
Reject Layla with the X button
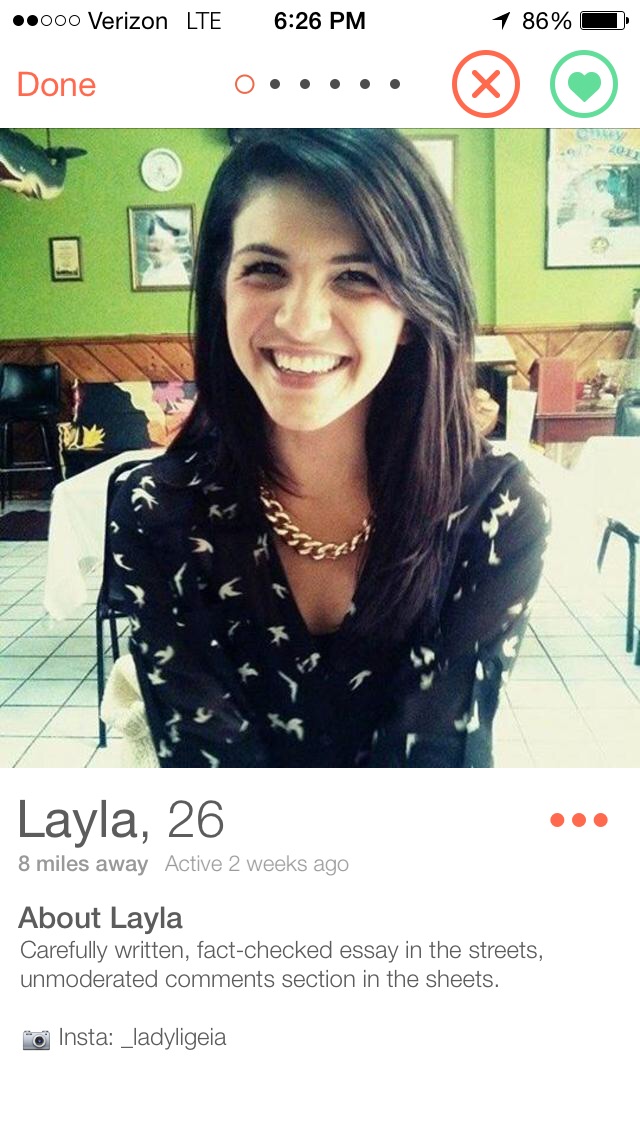tap(486, 84)
